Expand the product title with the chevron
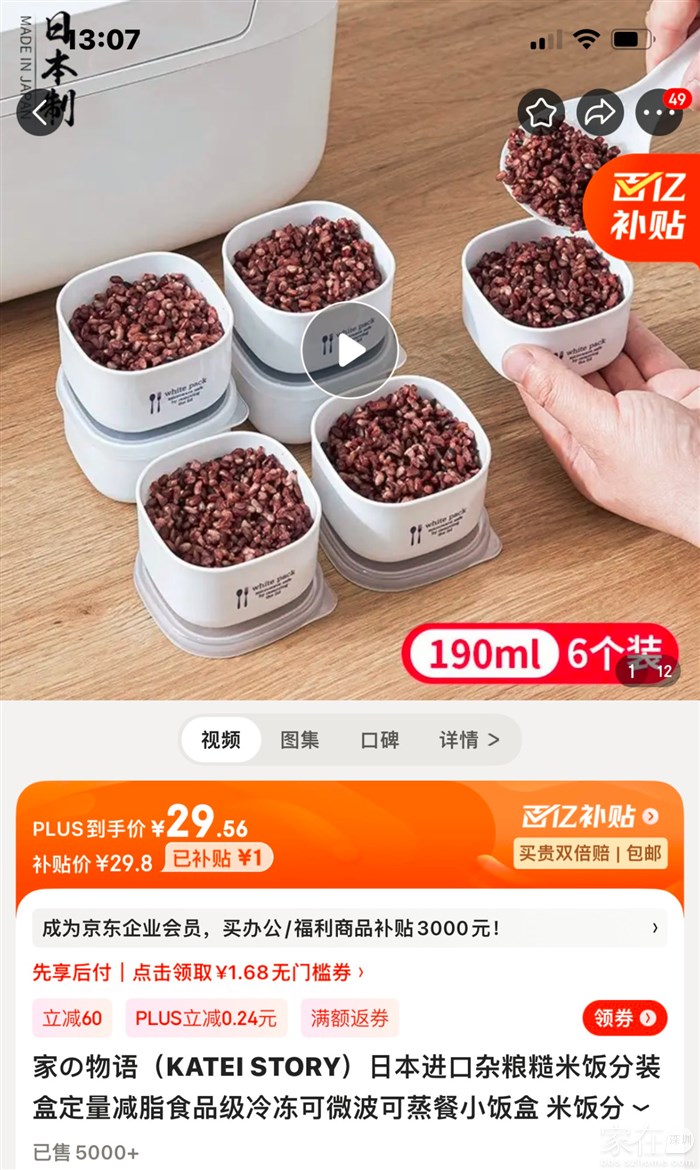Screen dimensions: 700x1170 point(642,1108)
